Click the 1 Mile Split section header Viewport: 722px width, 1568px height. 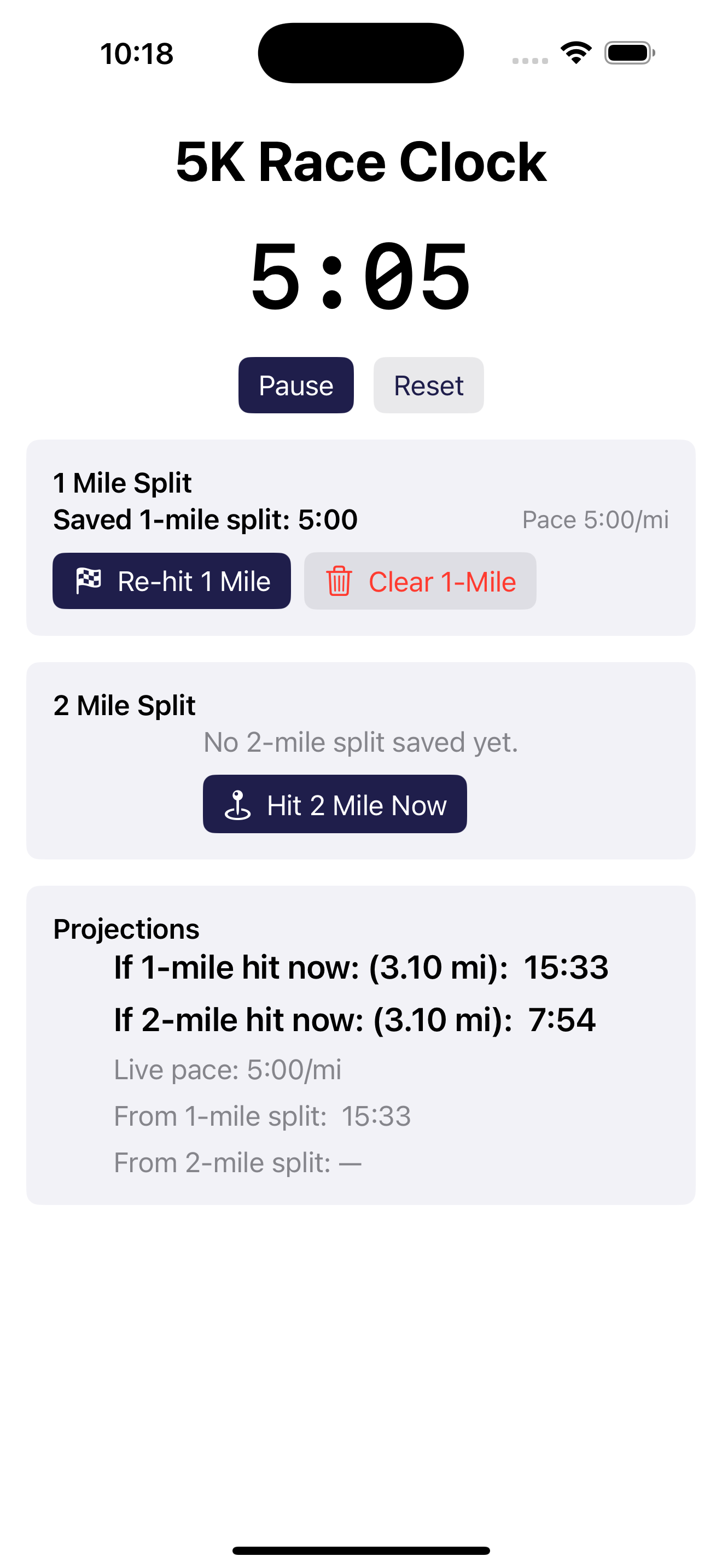[x=122, y=482]
